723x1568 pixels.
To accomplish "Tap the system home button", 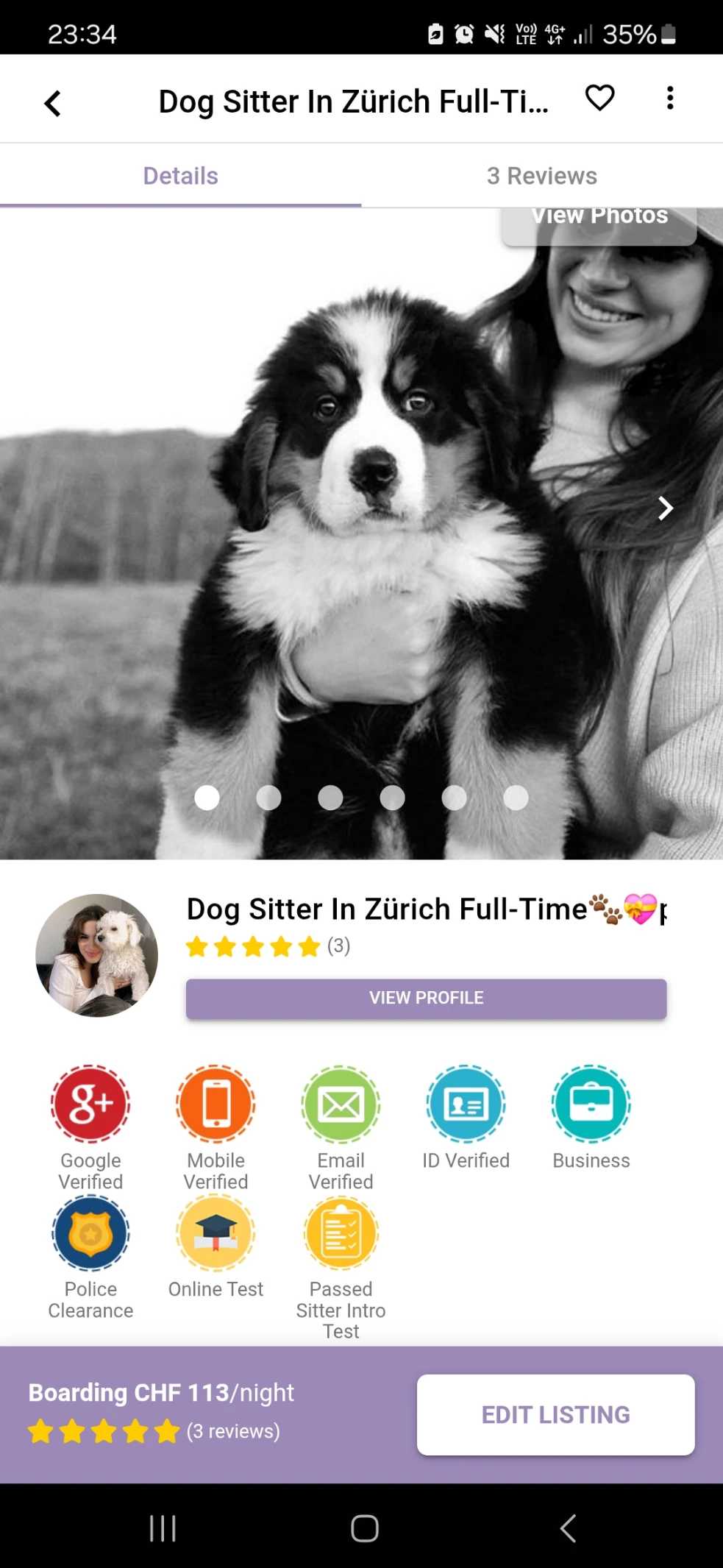I will click(364, 1528).
